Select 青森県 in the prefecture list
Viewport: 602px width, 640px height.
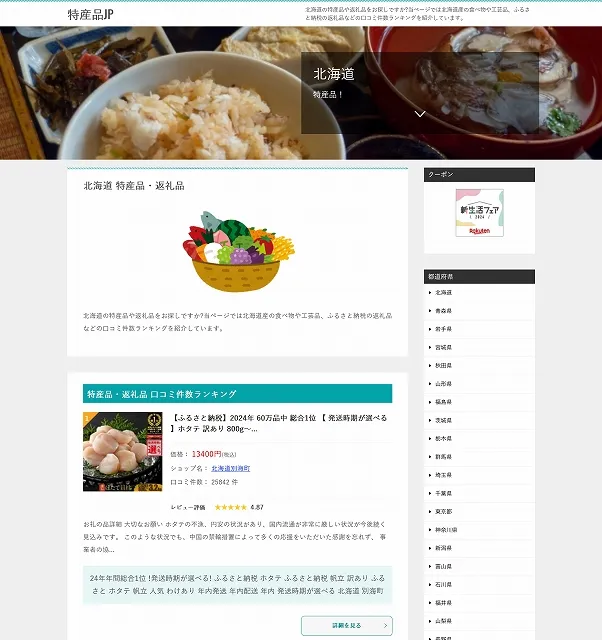pyautogui.click(x=443, y=311)
